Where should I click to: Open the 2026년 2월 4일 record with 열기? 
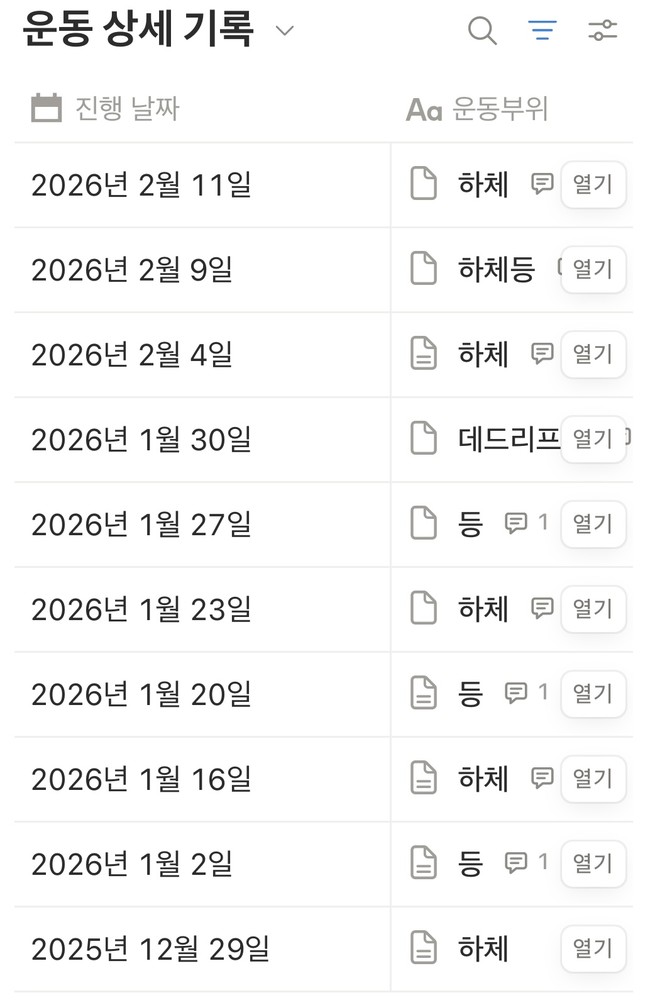[593, 355]
